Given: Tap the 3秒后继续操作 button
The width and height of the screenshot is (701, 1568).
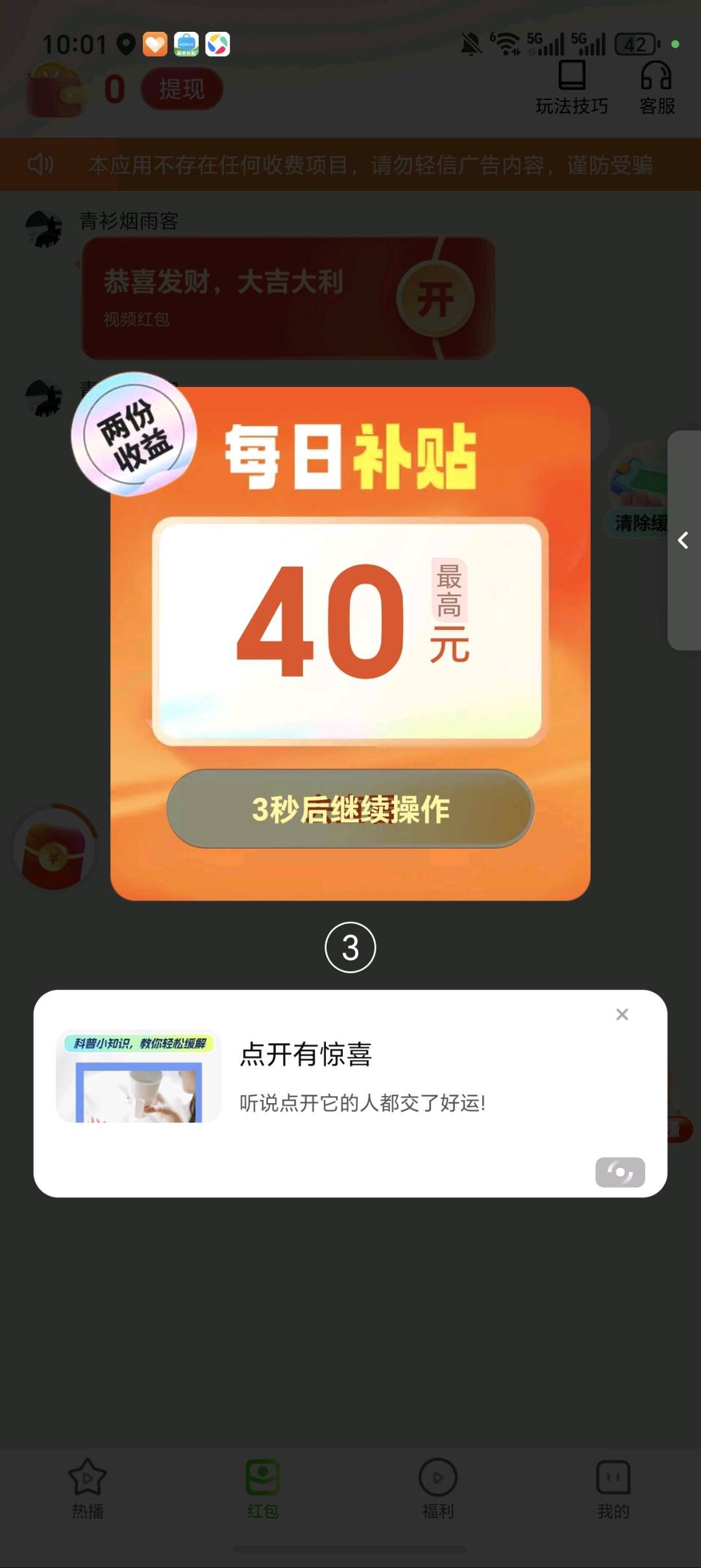Looking at the screenshot, I should pos(350,809).
